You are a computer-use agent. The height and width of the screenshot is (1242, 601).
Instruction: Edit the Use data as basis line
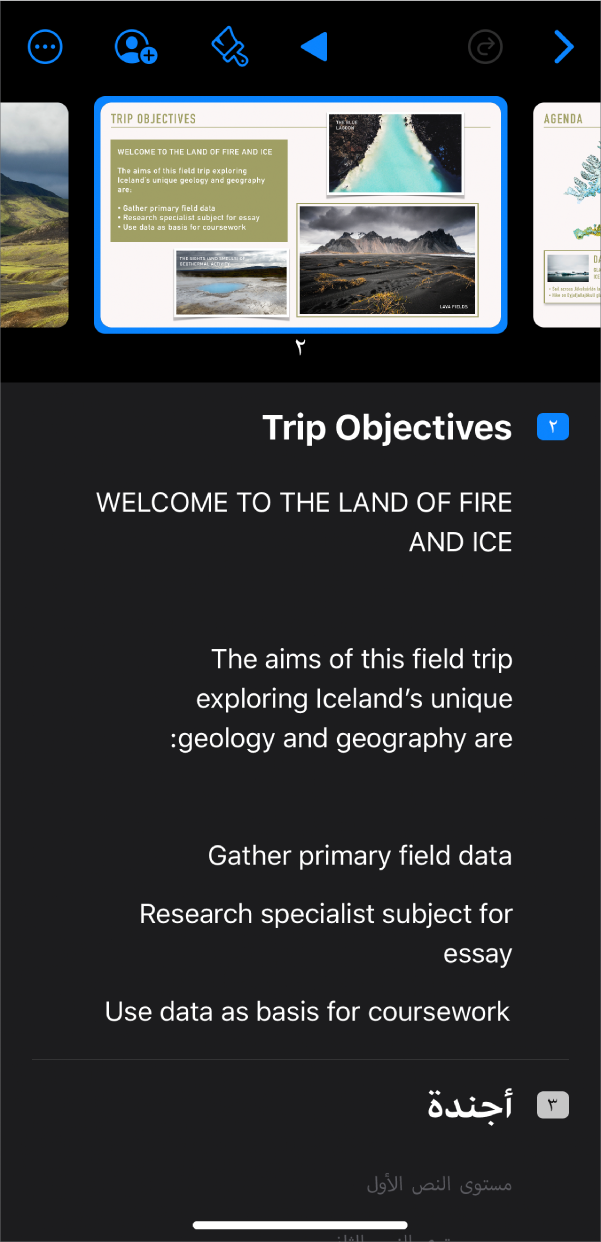[x=308, y=1011]
